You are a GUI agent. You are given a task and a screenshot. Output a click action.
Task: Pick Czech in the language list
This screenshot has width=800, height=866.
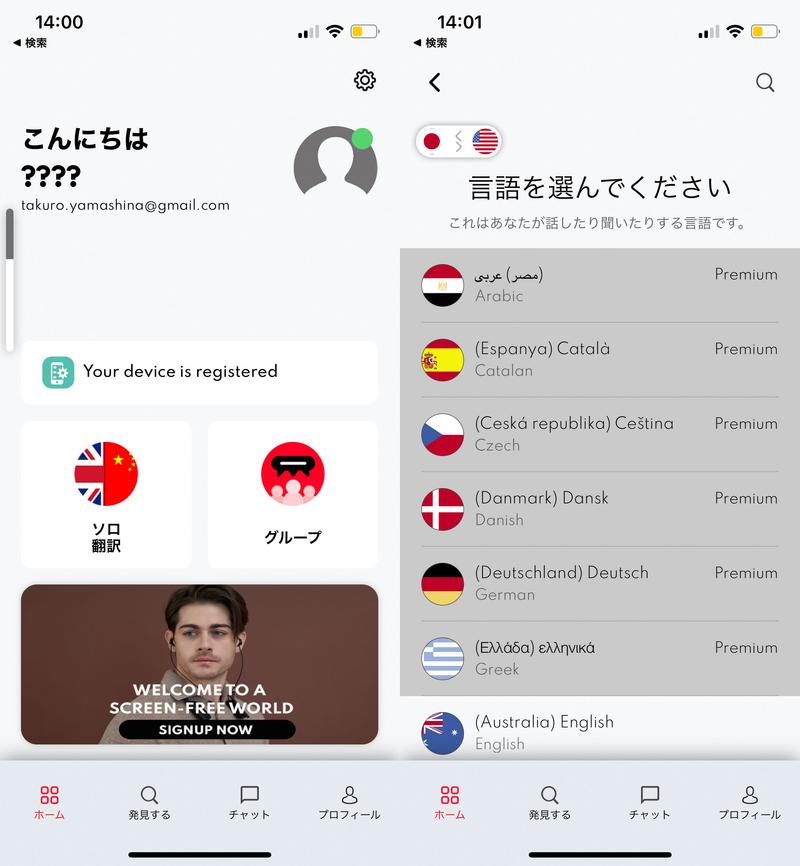(599, 434)
